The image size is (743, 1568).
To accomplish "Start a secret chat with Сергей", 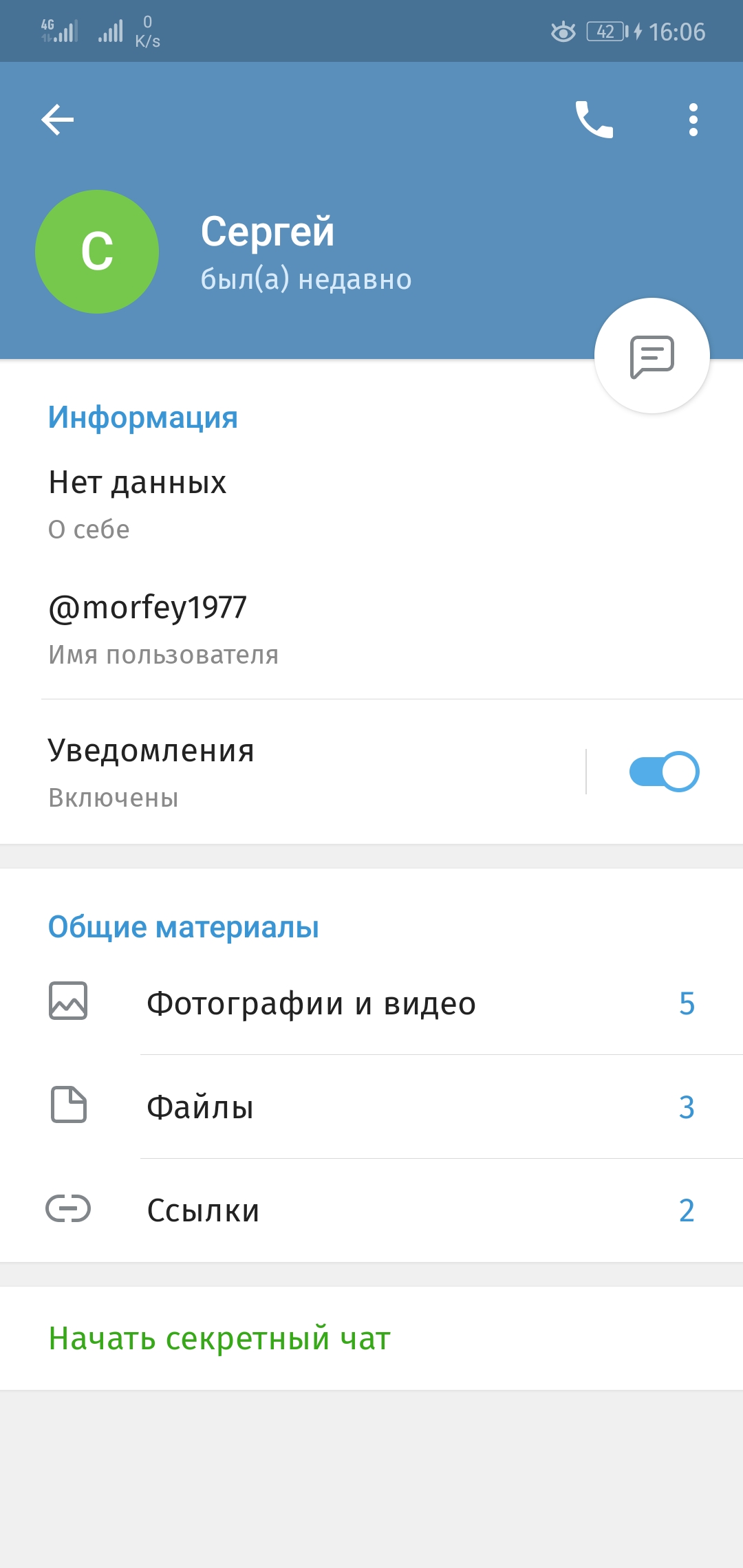I will point(220,1338).
